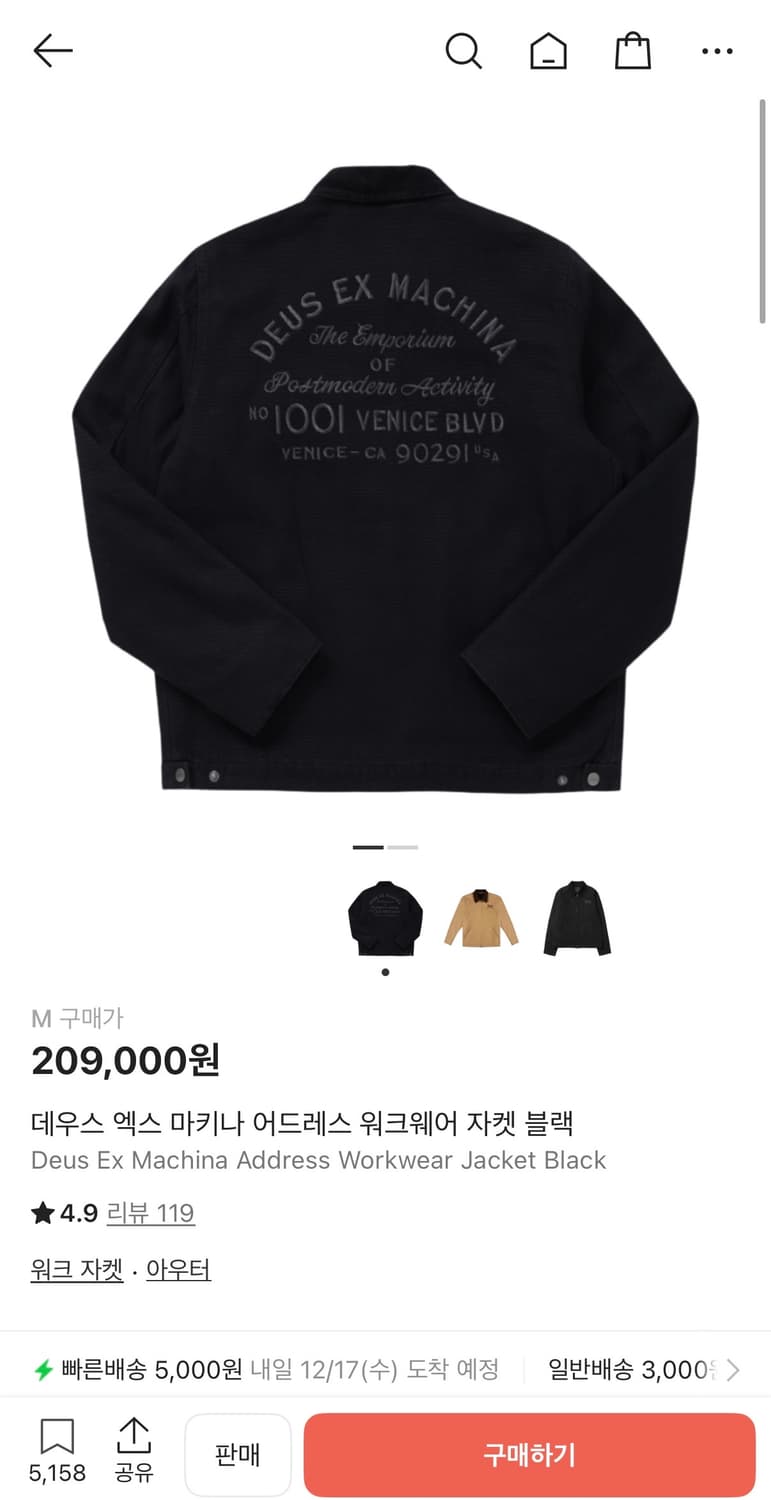771x1500 pixels.
Task: Go to home via the home icon
Action: click(x=549, y=50)
